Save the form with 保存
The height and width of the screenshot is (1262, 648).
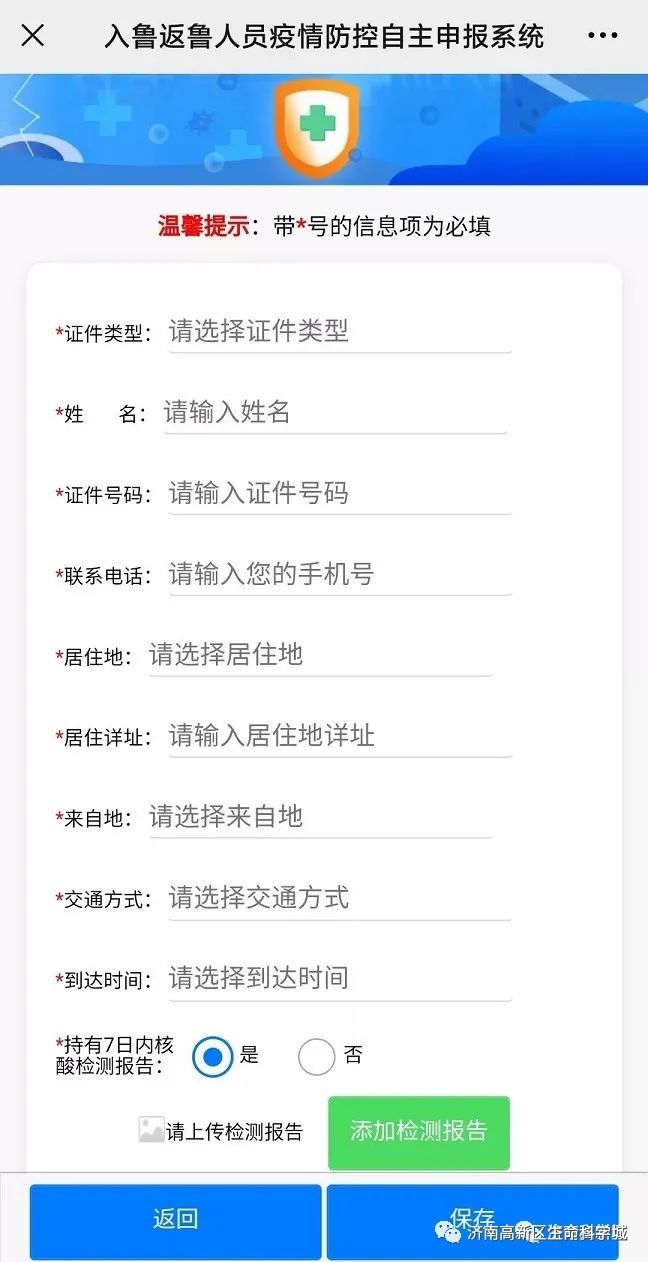(472, 1220)
